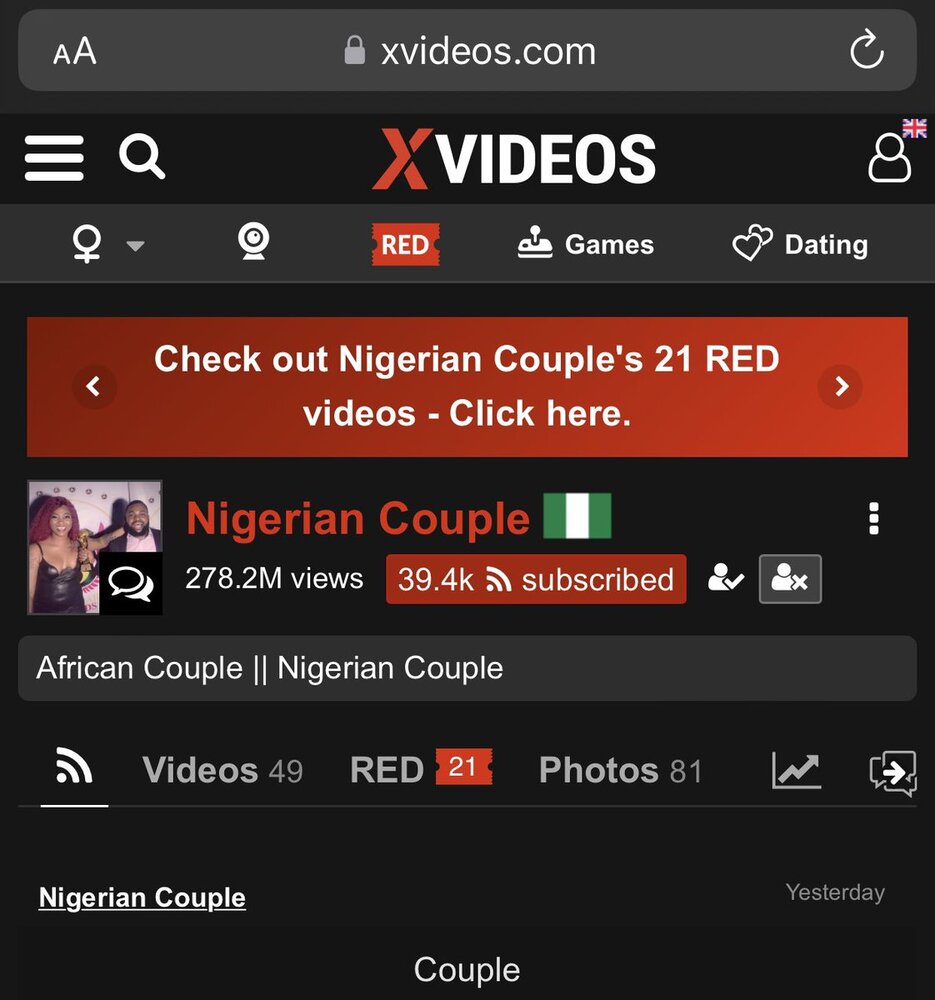Open the channel statistics chart tab
The width and height of the screenshot is (935, 1000).
[x=796, y=770]
